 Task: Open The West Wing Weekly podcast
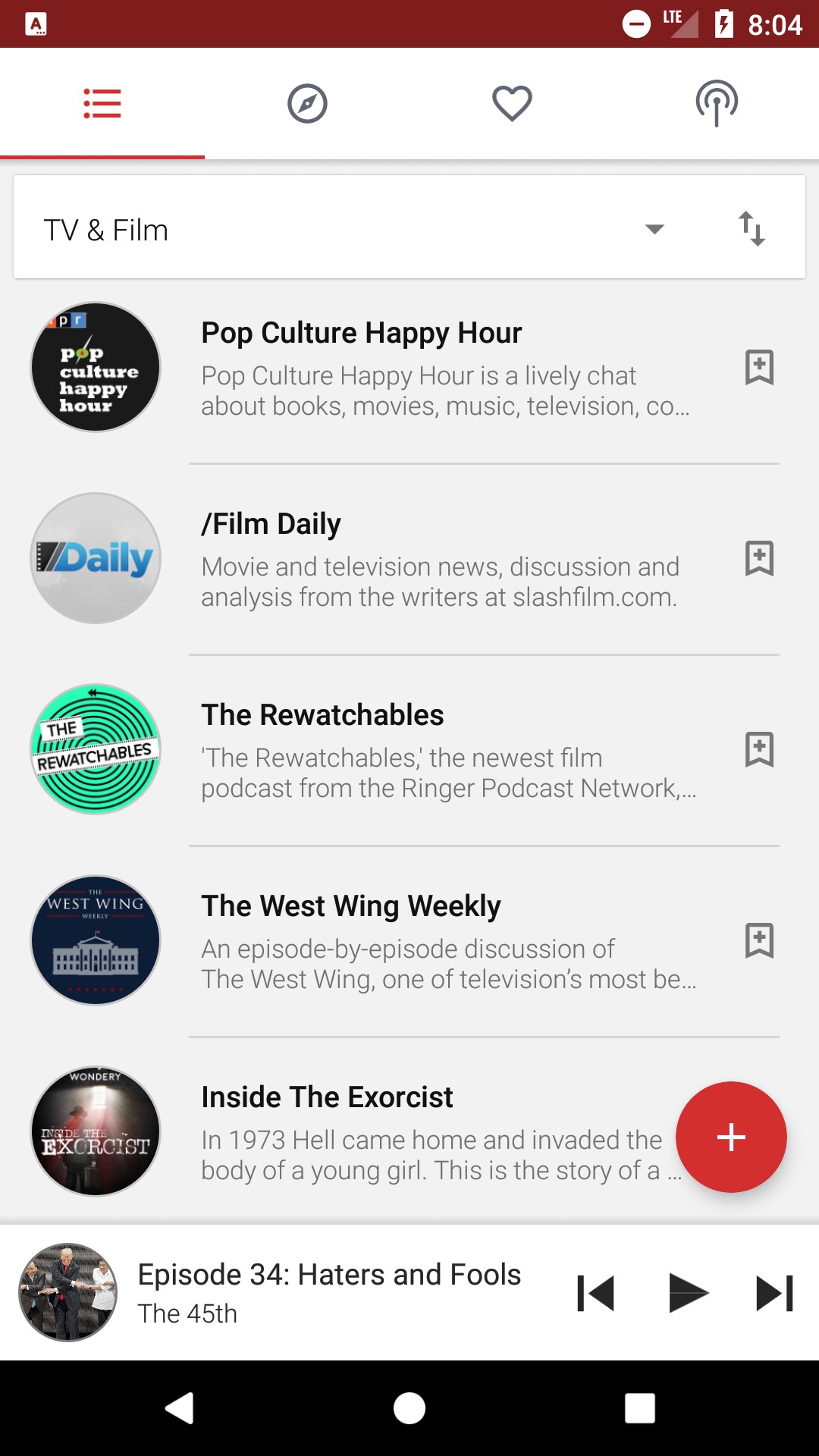350,907
